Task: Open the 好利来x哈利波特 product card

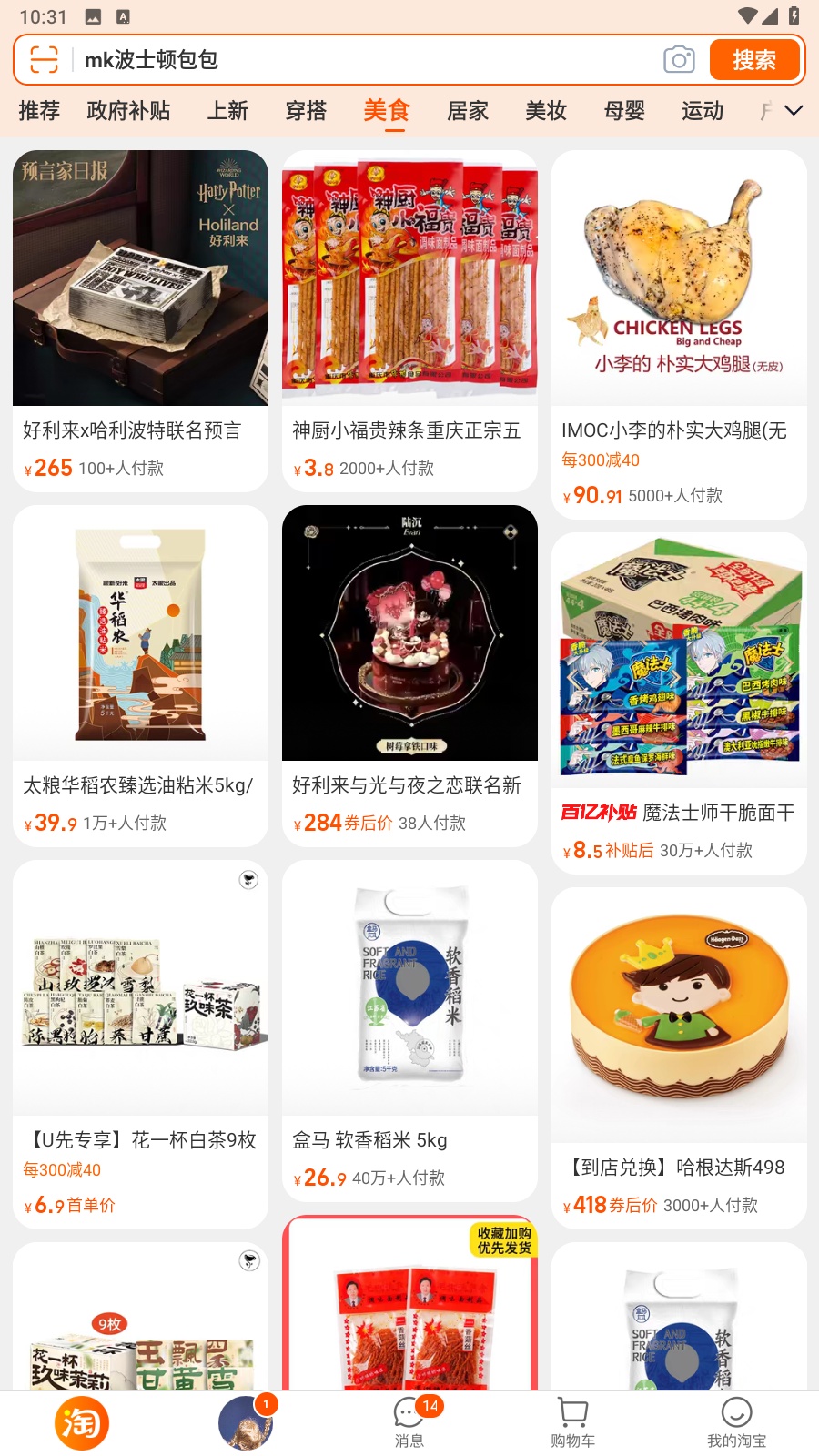Action: (140, 318)
